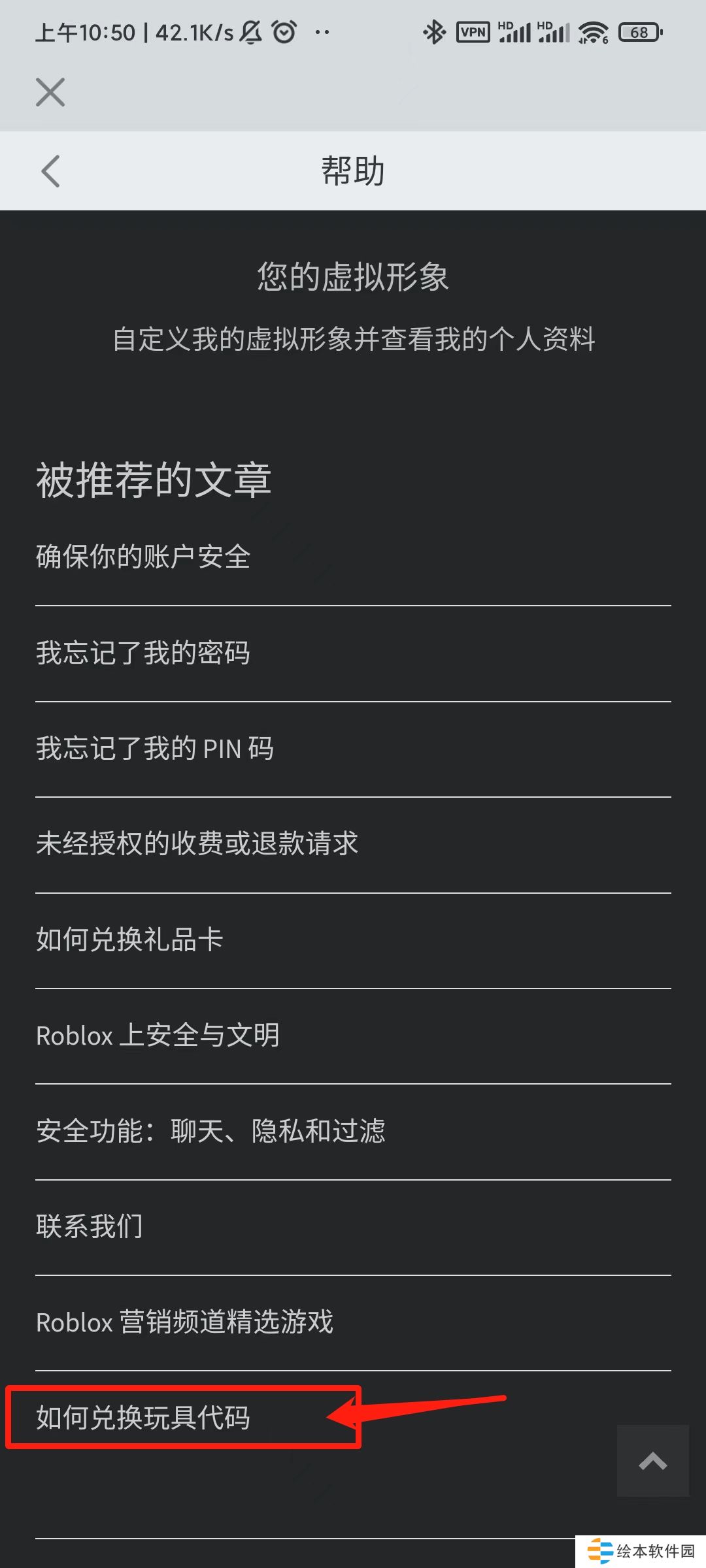Open article 我忘记了我的 PIN 码
This screenshot has height=1568, width=706.
155,748
